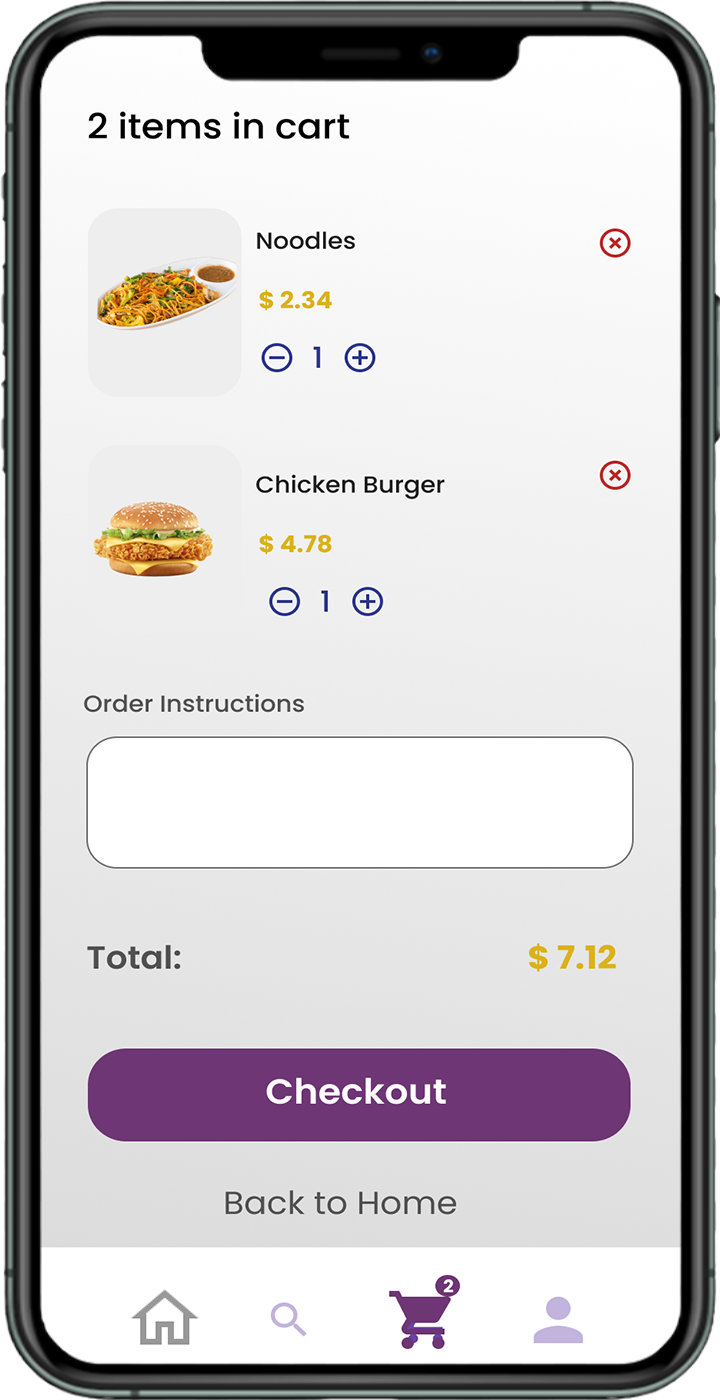Open the search tab
Viewport: 720px width, 1400px height.
click(288, 1319)
